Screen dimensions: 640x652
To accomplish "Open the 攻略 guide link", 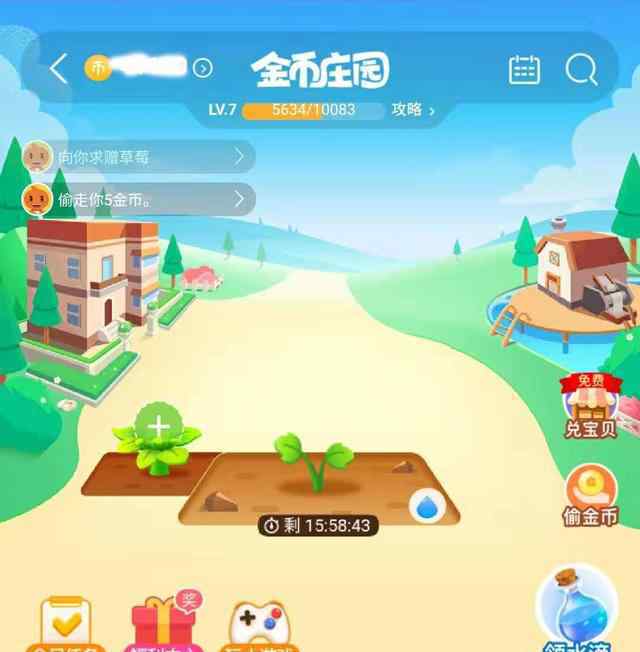I will [412, 110].
